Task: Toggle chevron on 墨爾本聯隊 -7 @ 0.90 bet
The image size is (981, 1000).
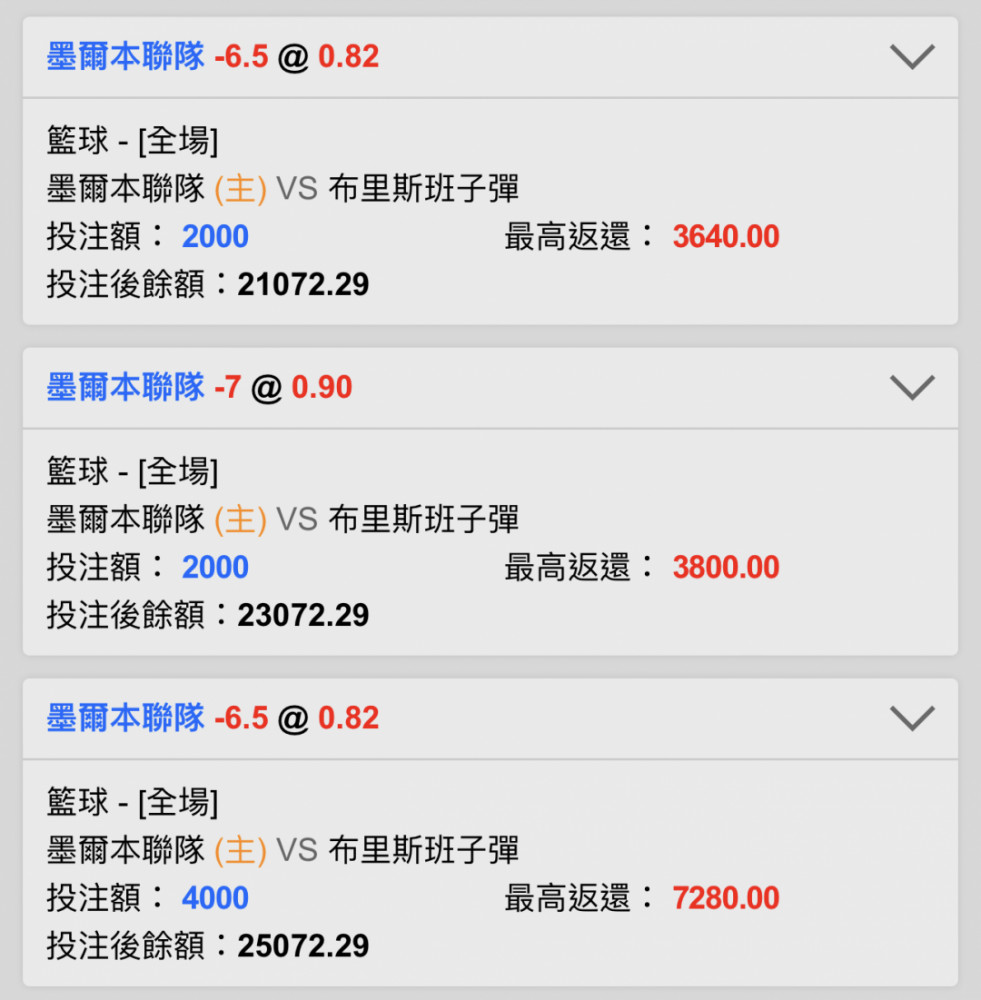Action: coord(911,388)
